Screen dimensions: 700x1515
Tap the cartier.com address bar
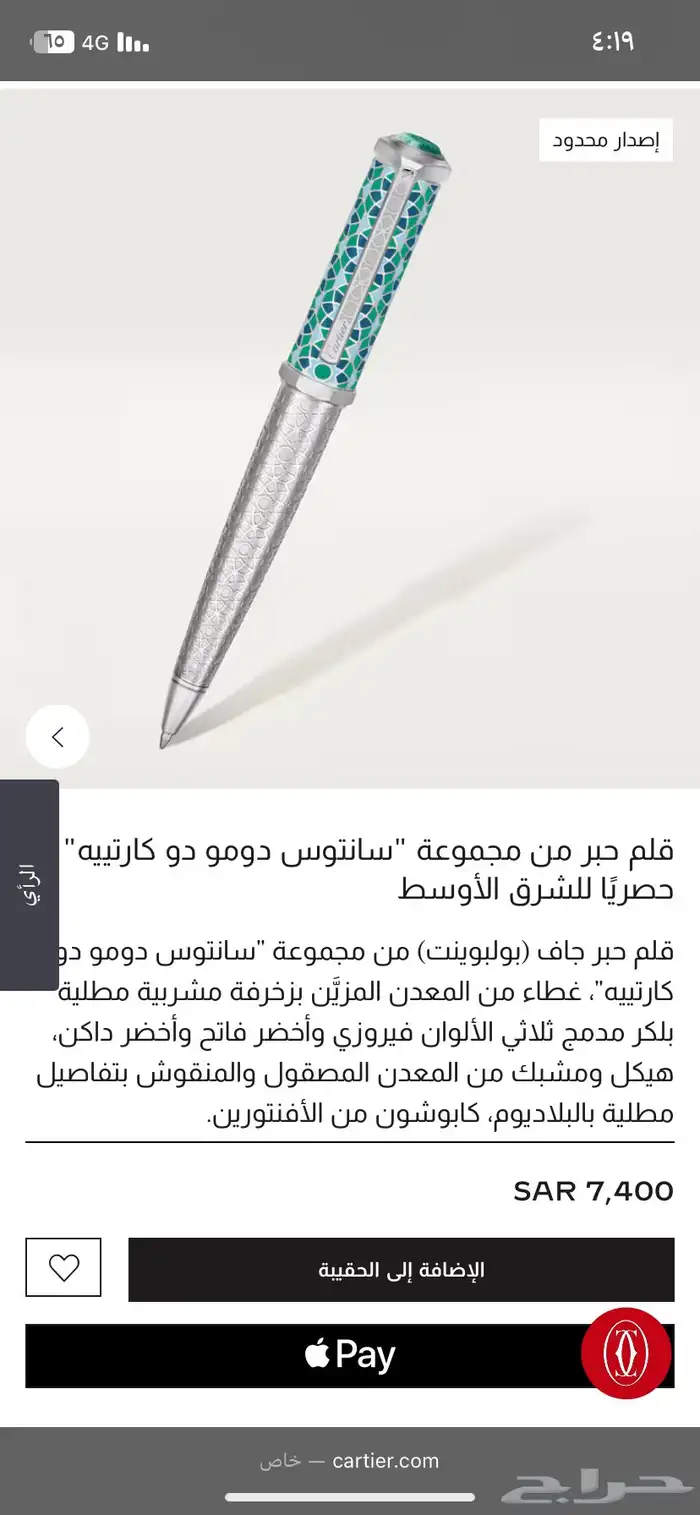click(350, 1461)
